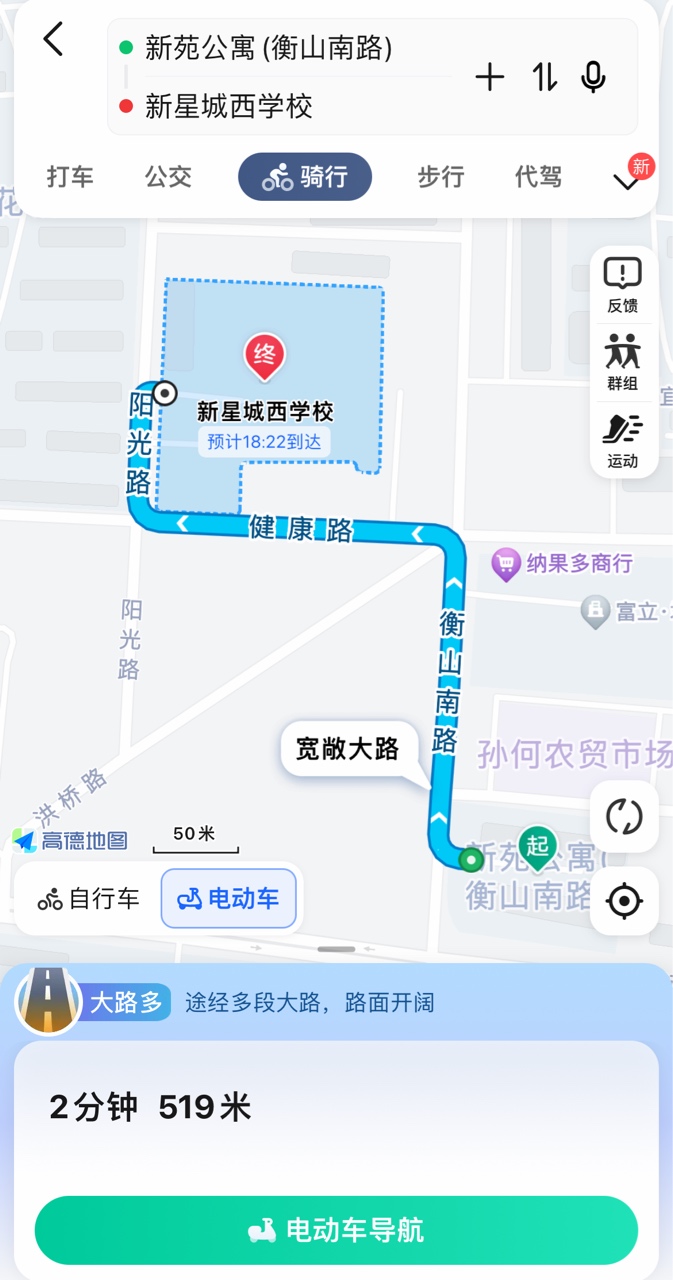Choose 自行车 riding mode
Image resolution: width=673 pixels, height=1280 pixels.
coord(89,899)
